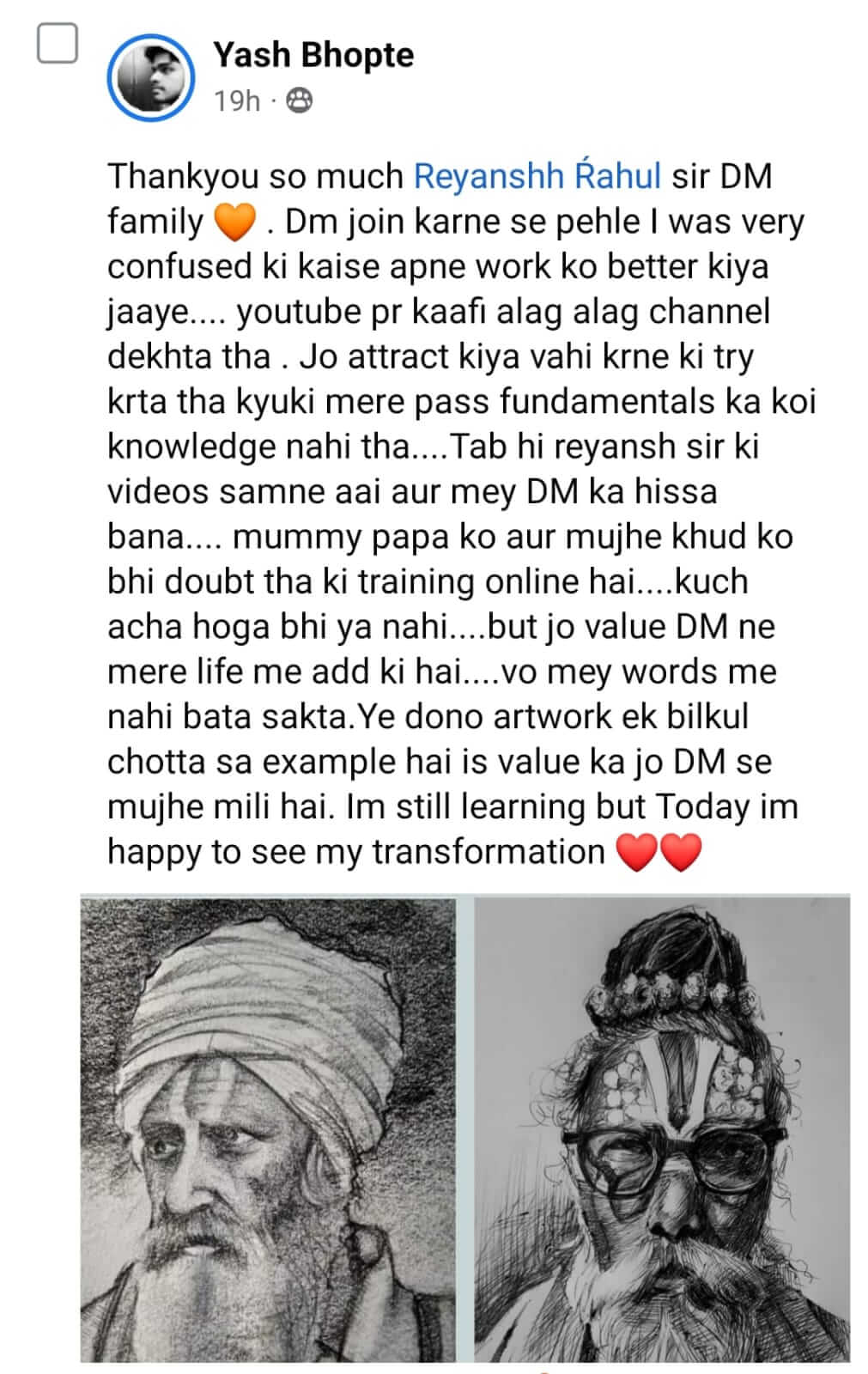View the turban portrait sketch on the left
868x1374 pixels.
point(268,1129)
